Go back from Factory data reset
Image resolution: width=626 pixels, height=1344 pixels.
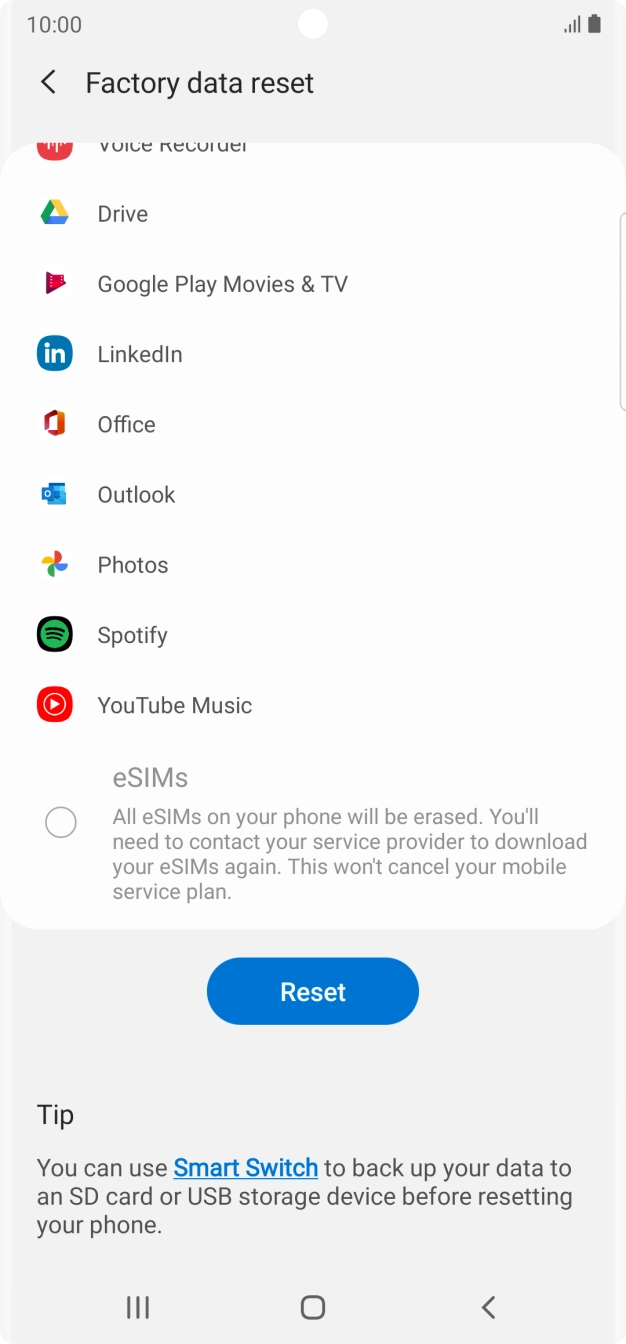(48, 83)
